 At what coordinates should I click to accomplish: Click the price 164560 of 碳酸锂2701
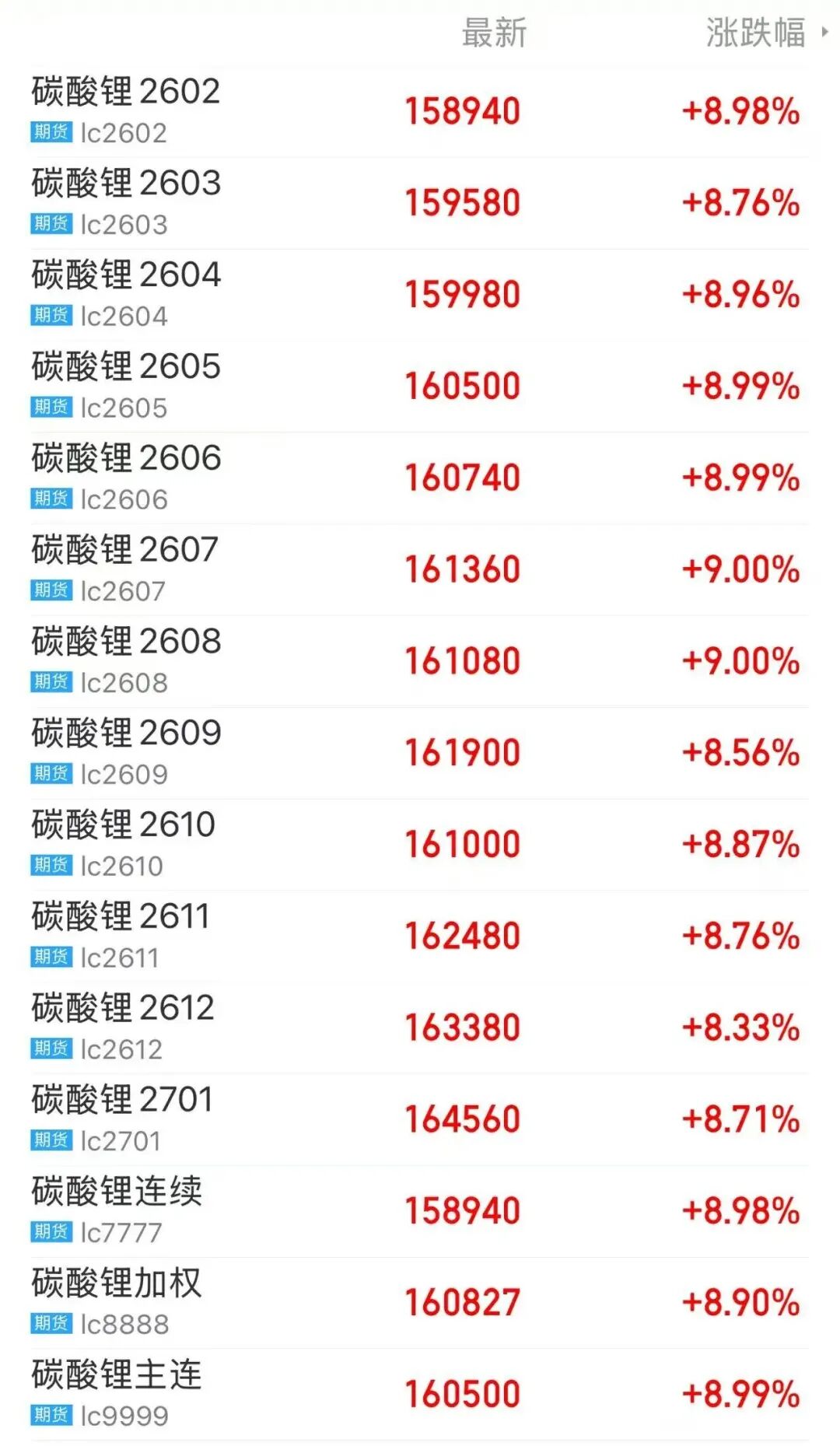pos(462,1118)
